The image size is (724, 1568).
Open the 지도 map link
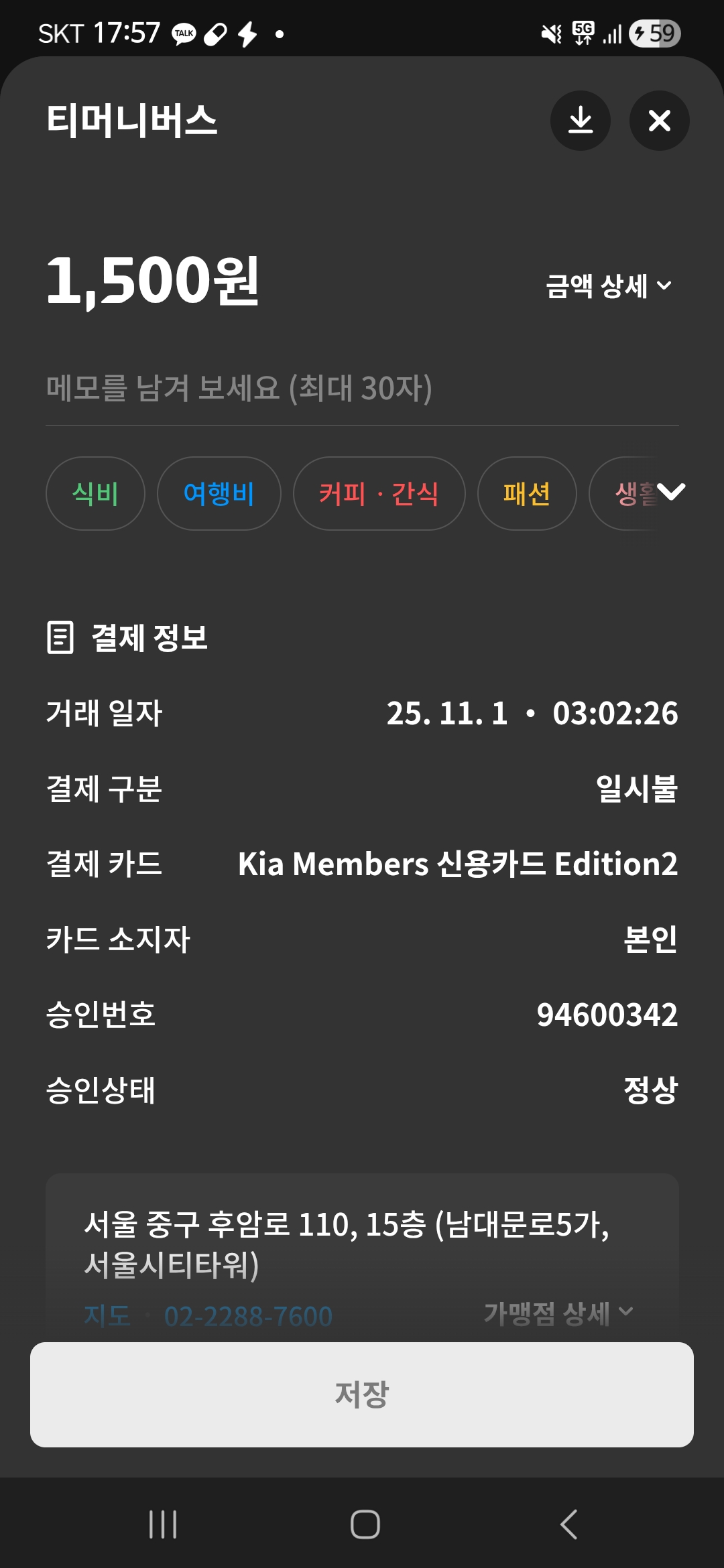pyautogui.click(x=107, y=1316)
